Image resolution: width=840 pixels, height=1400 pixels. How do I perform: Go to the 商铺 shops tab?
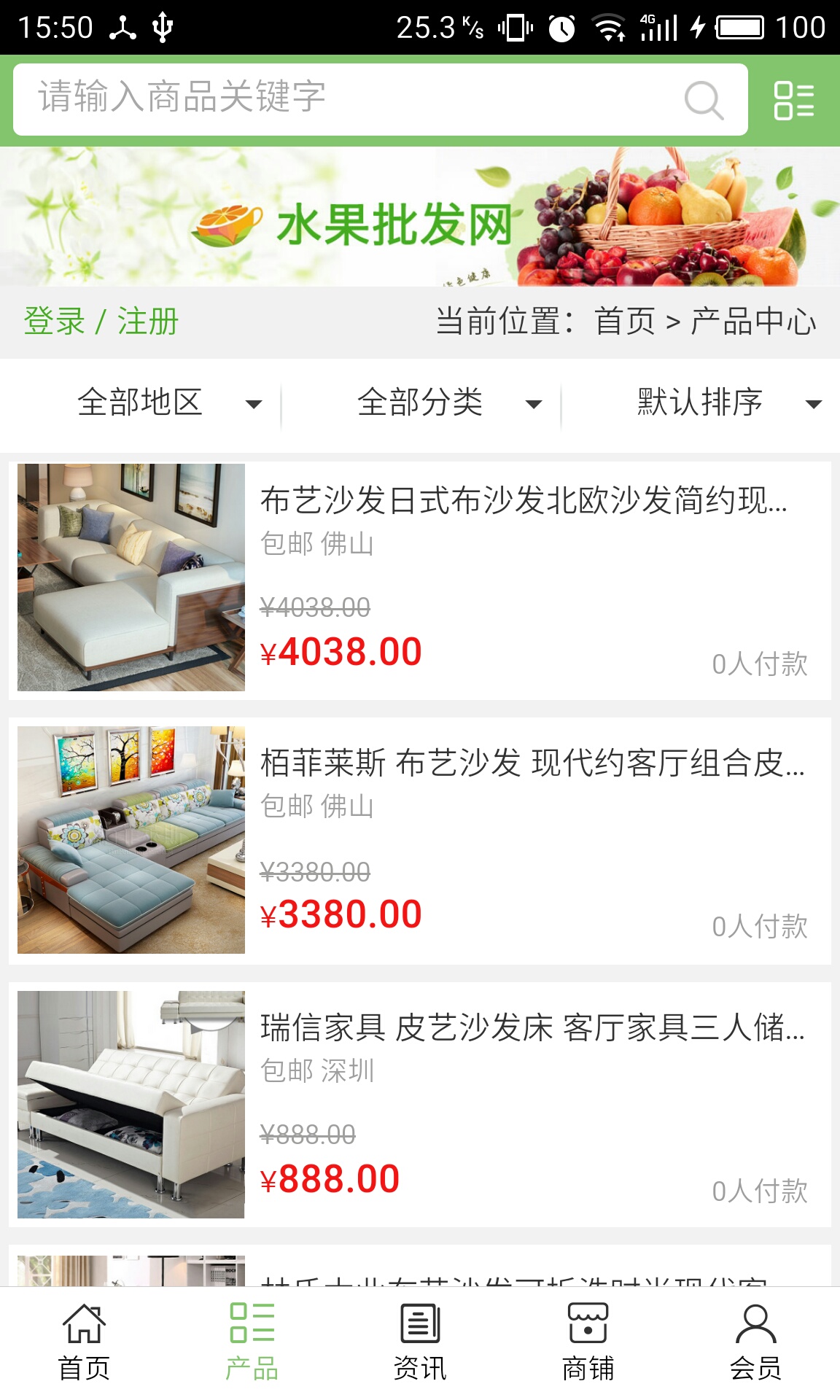[588, 1343]
